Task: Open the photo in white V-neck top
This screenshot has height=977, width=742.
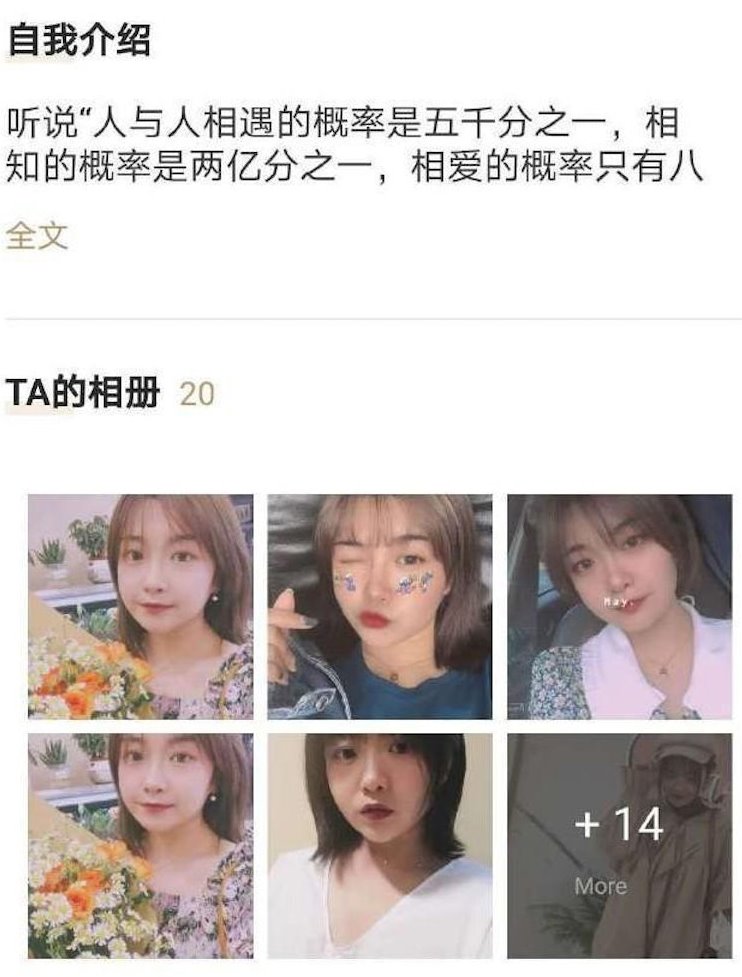Action: pos(379,846)
